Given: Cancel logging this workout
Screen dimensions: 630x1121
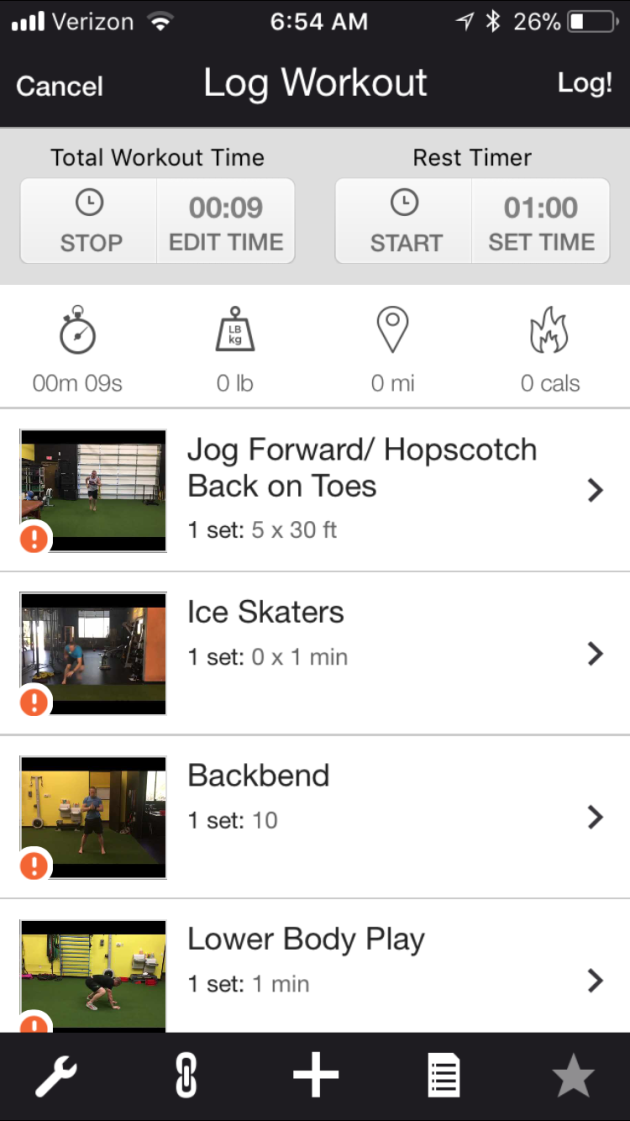Looking at the screenshot, I should pyautogui.click(x=59, y=86).
